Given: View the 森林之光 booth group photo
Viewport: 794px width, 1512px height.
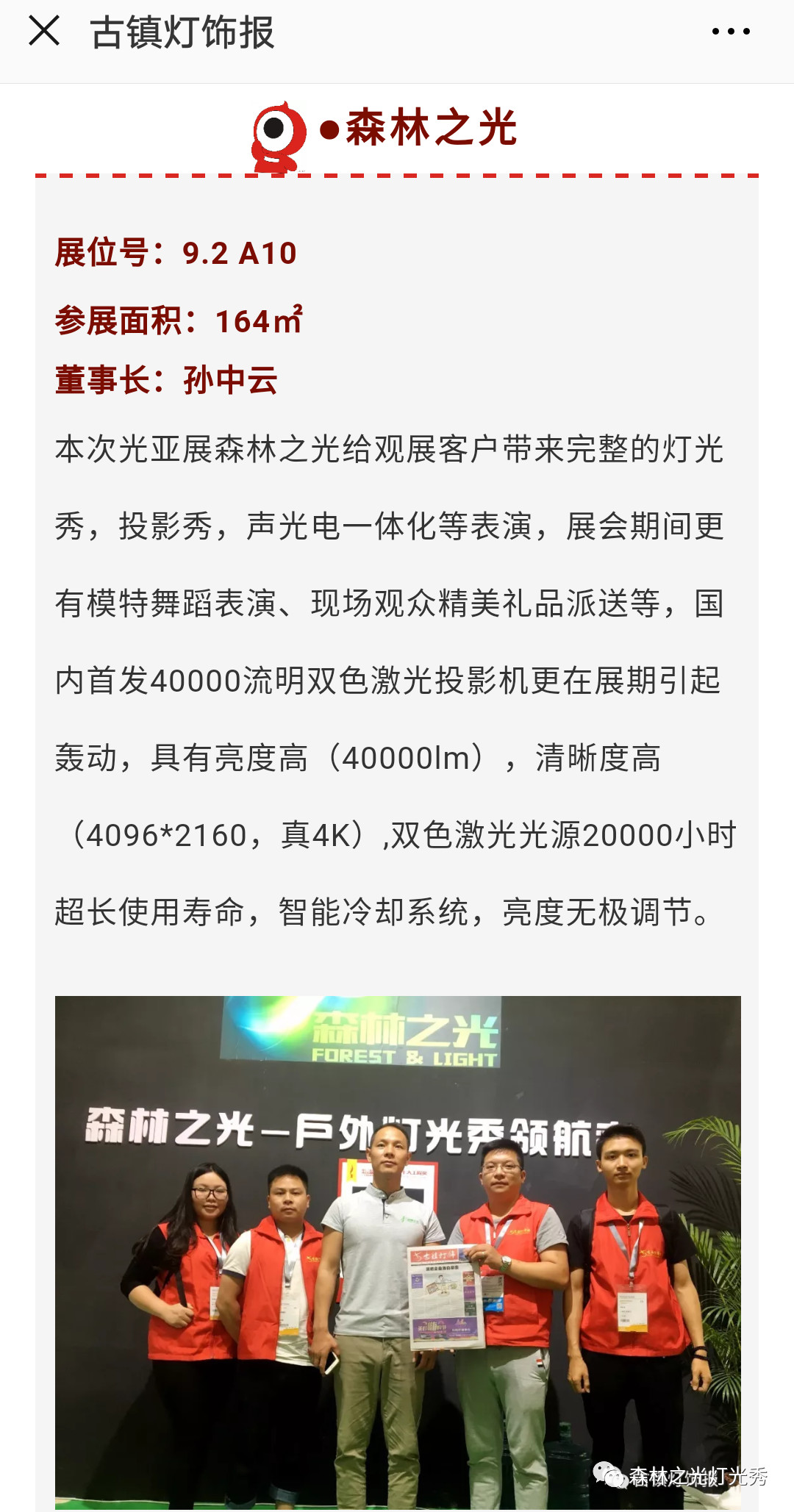Looking at the screenshot, I should pyautogui.click(x=398, y=1250).
